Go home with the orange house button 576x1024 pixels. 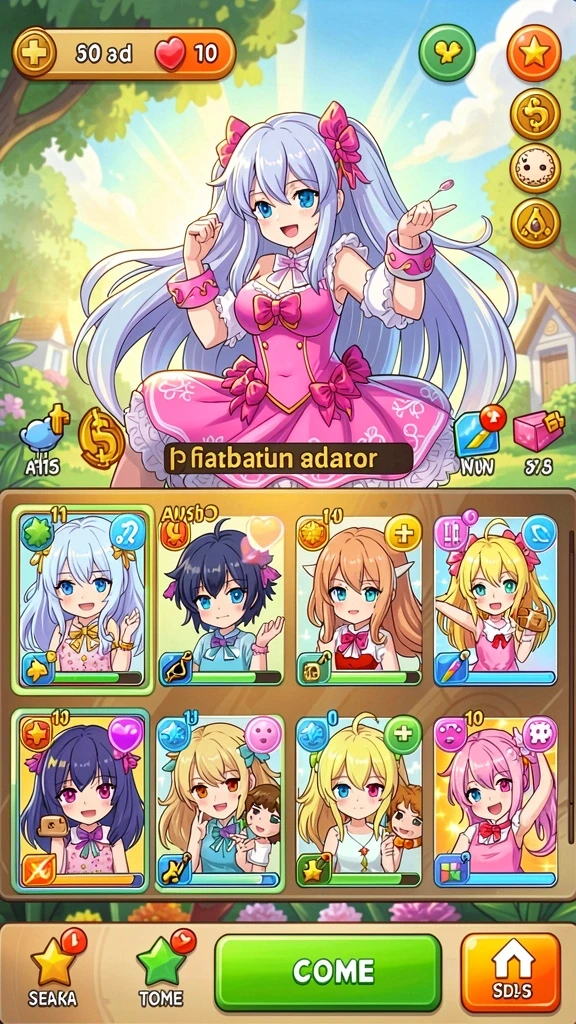511,972
